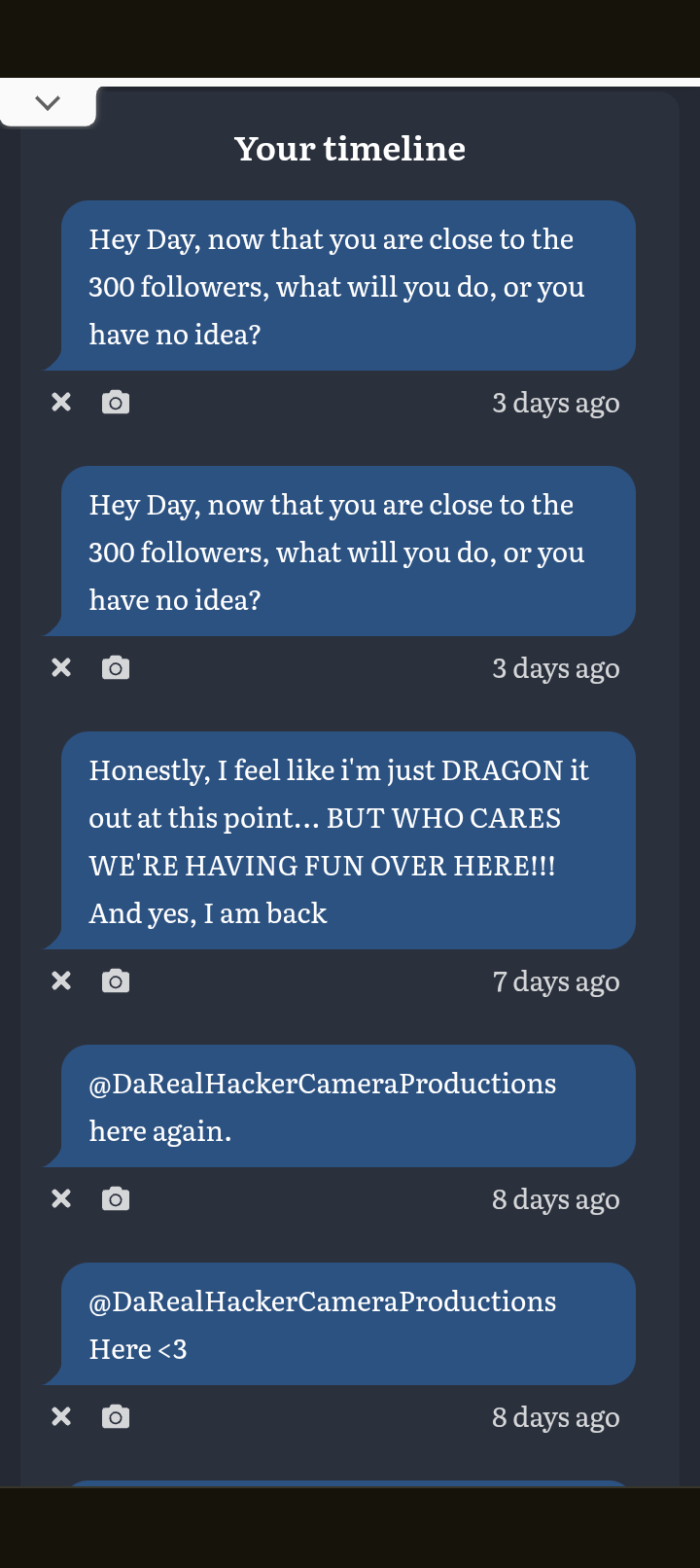The width and height of the screenshot is (700, 1568).
Task: Collapse the panel with the down chevron
Action: pyautogui.click(x=48, y=102)
